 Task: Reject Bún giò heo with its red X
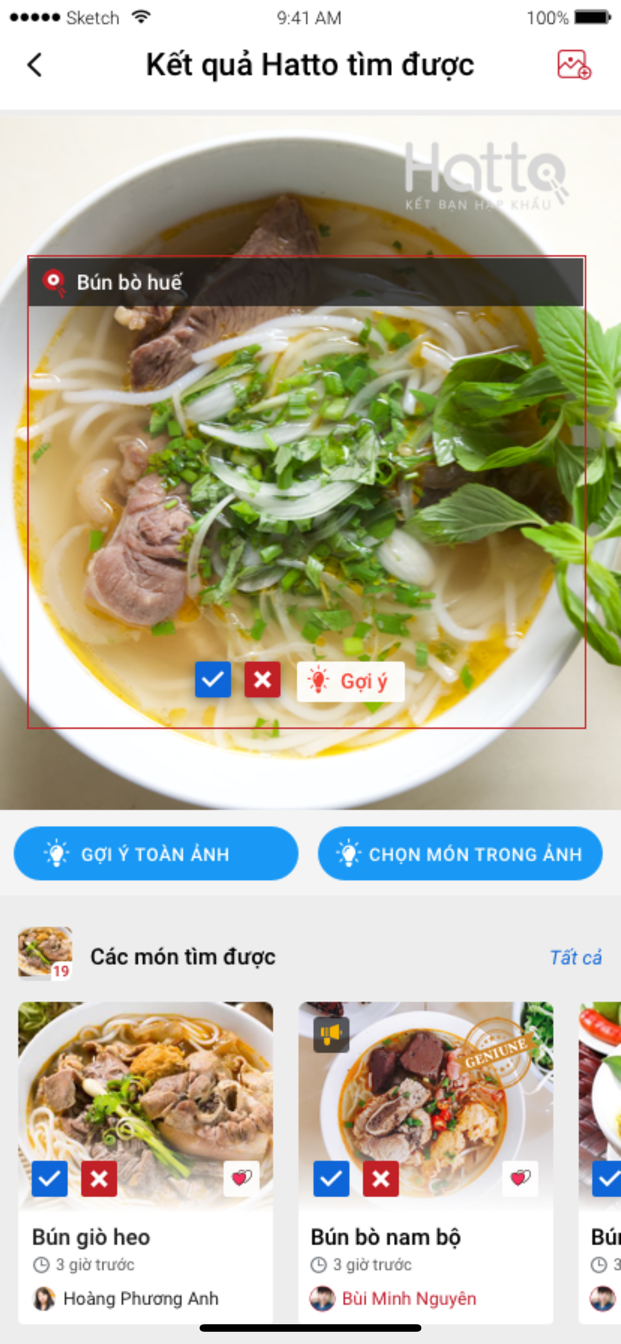[x=99, y=1179]
